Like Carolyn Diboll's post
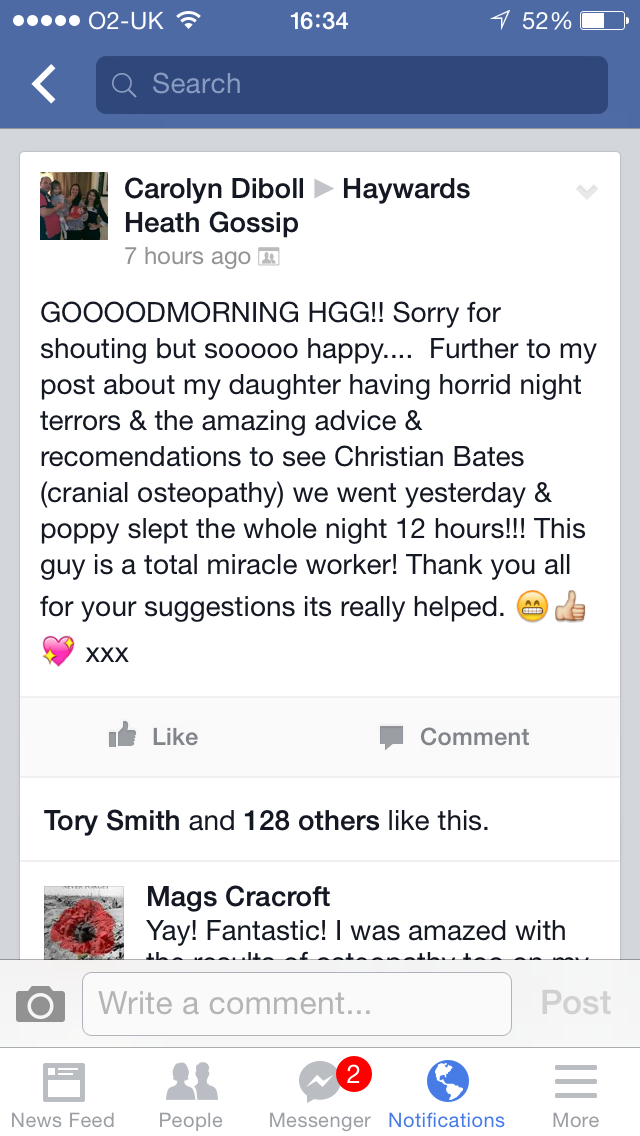This screenshot has width=640, height=1136. 154,737
